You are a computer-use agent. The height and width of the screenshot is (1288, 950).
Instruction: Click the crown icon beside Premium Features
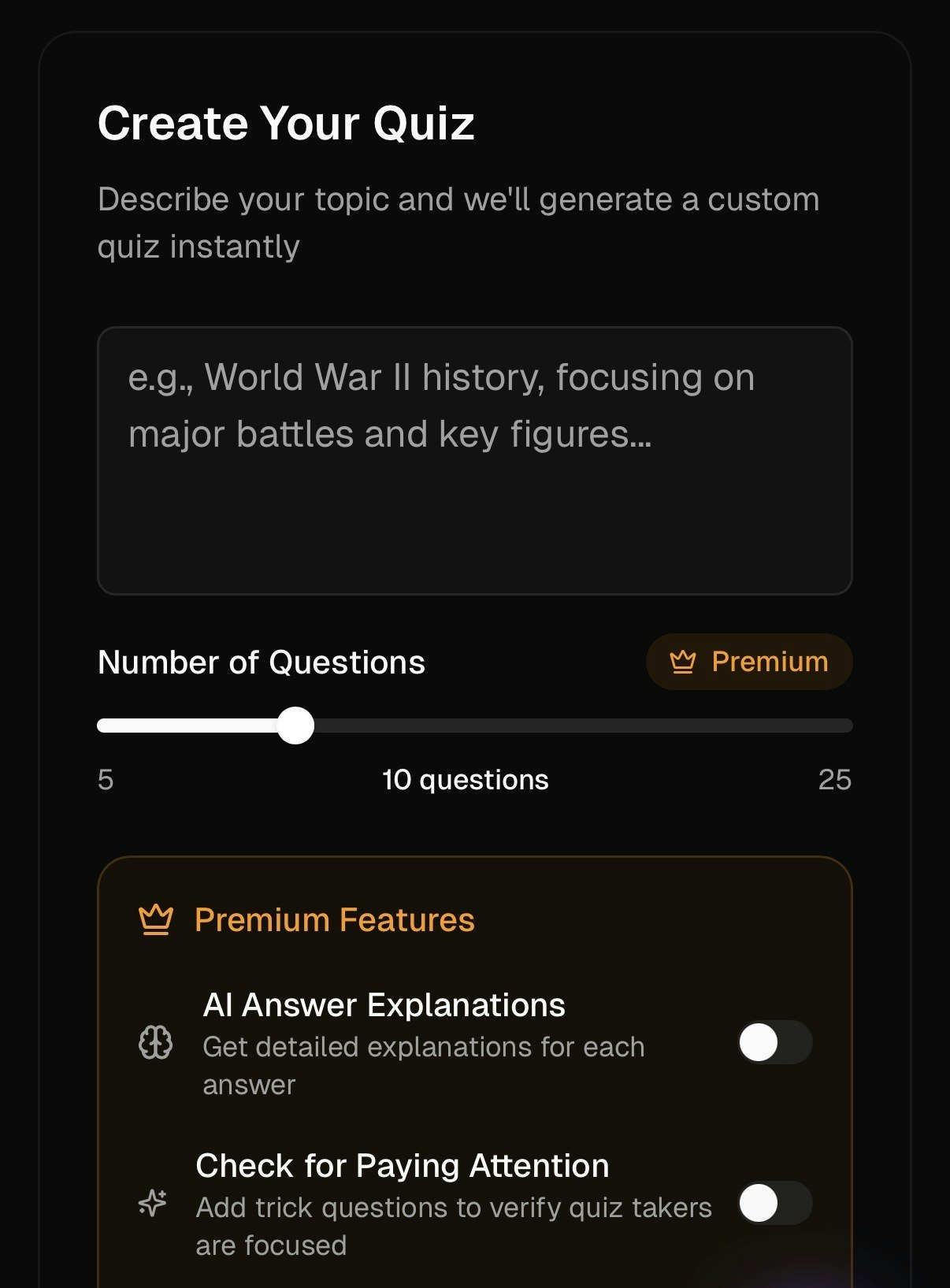tap(154, 919)
